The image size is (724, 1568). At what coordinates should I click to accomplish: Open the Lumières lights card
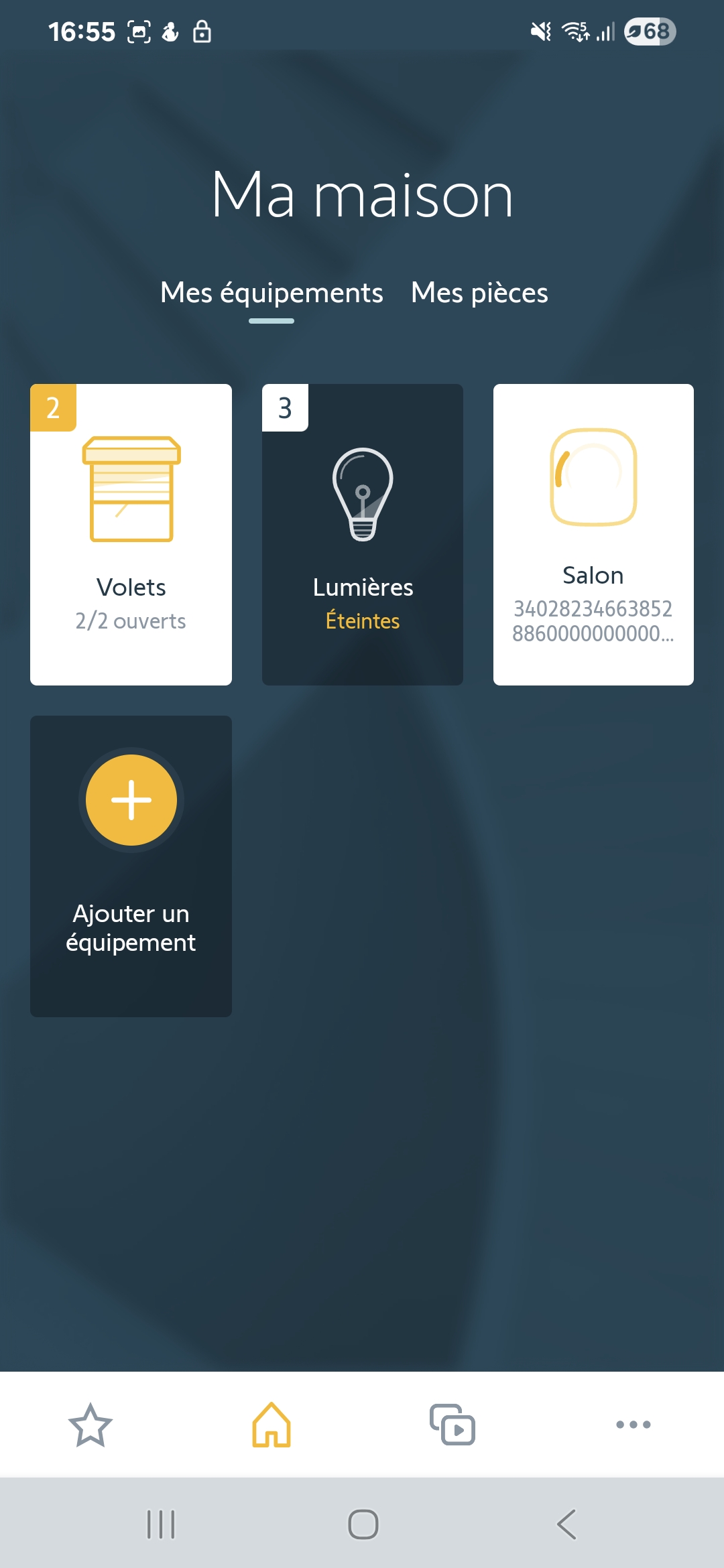362,534
